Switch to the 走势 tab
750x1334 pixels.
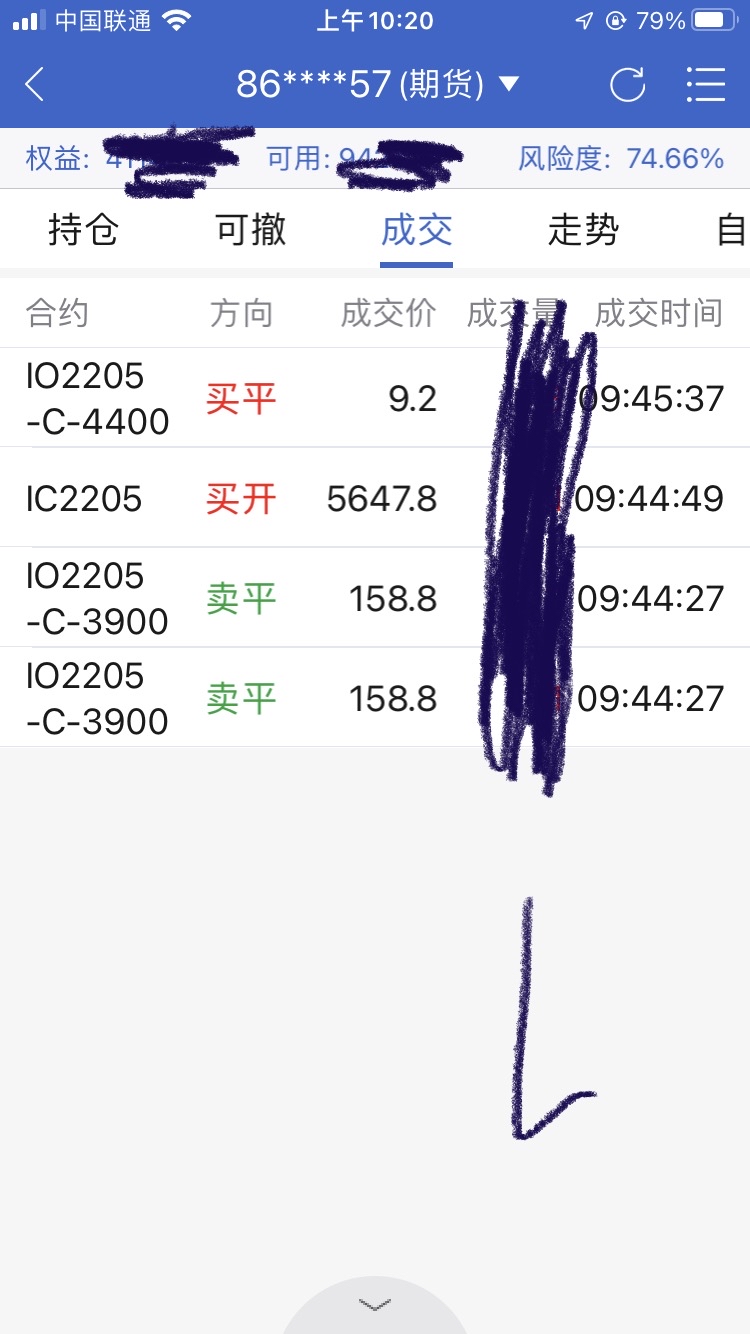click(x=583, y=231)
